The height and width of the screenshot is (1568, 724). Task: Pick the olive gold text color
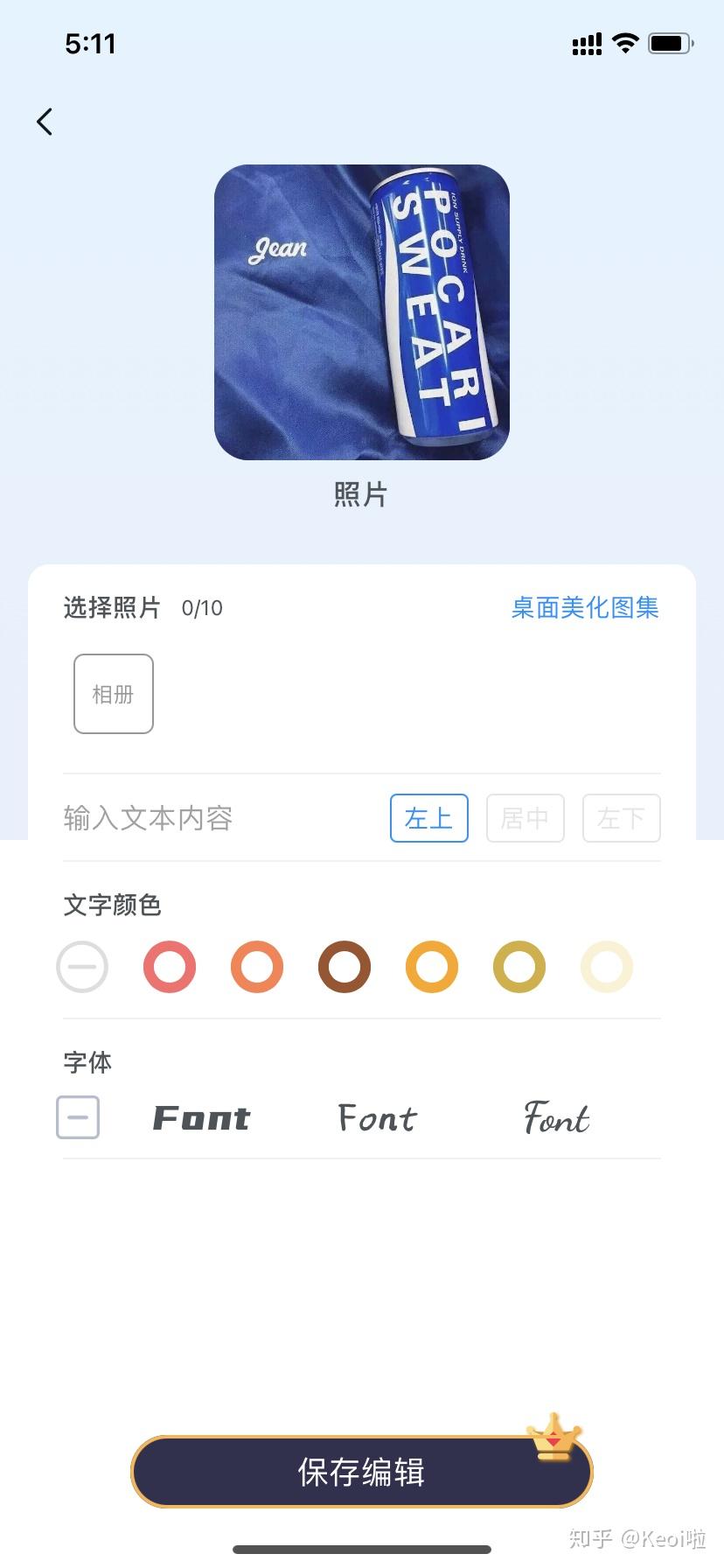[x=519, y=967]
